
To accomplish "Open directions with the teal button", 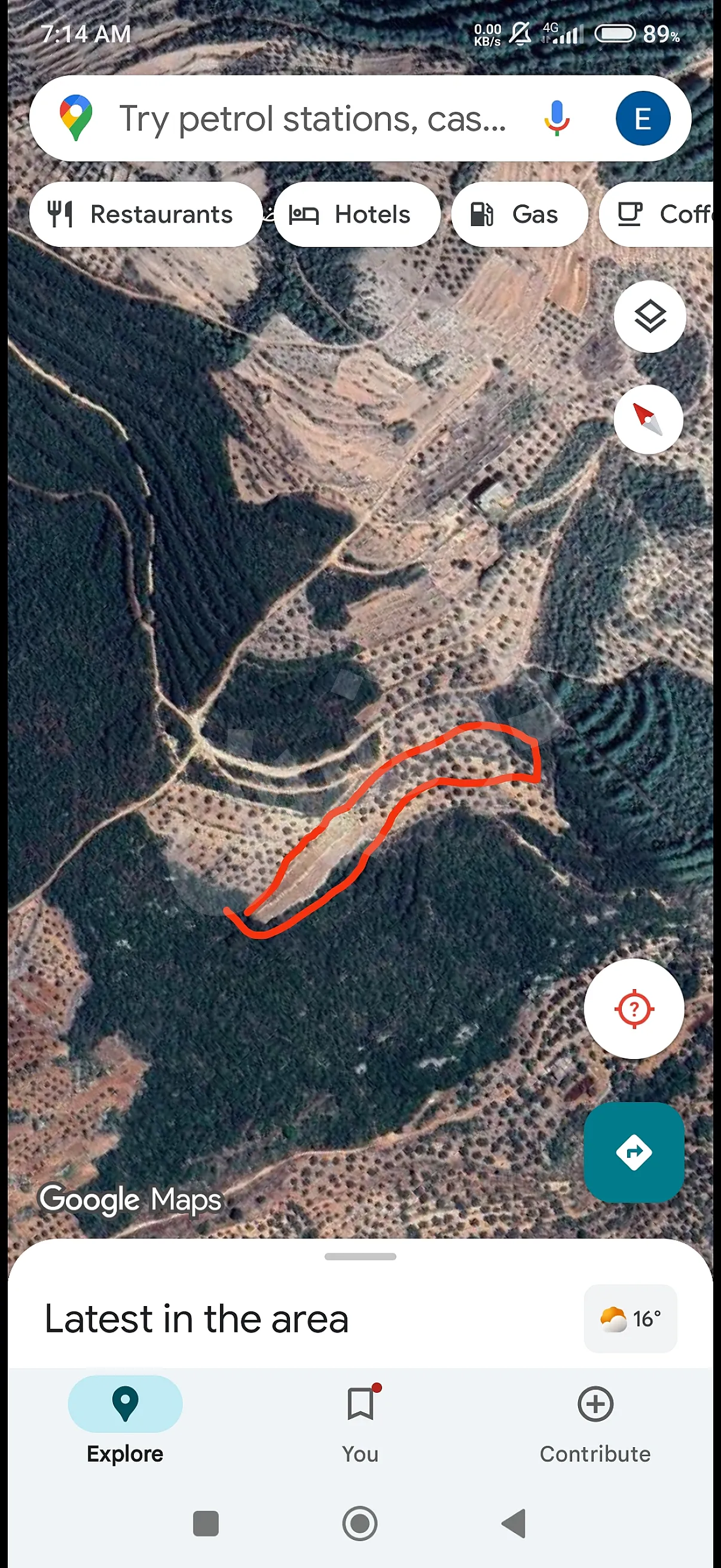I will pyautogui.click(x=633, y=1152).
